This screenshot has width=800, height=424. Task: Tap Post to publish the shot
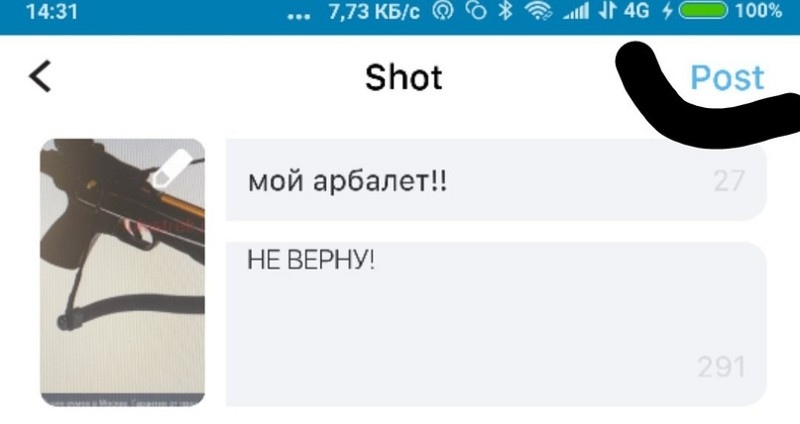[727, 78]
